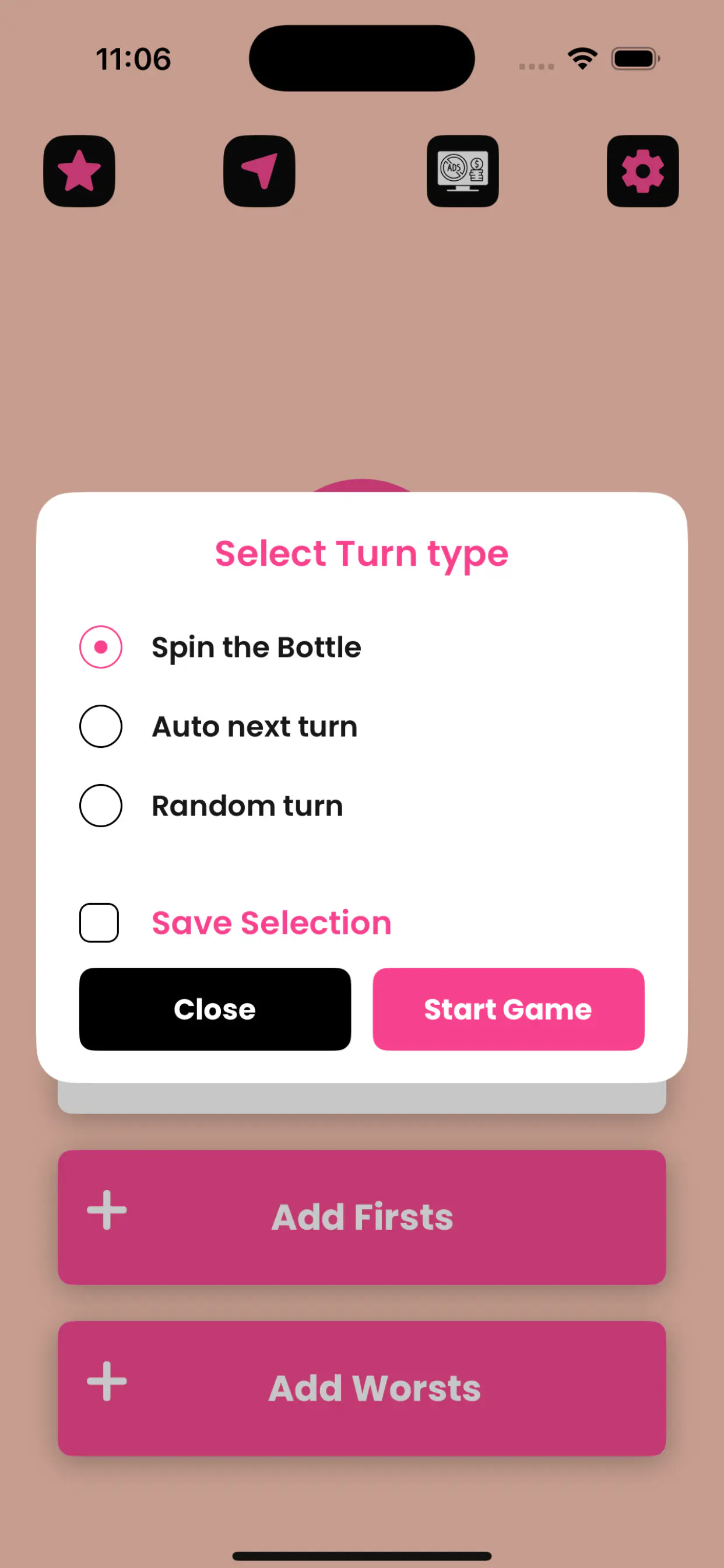Tap Start Game

(x=508, y=1009)
